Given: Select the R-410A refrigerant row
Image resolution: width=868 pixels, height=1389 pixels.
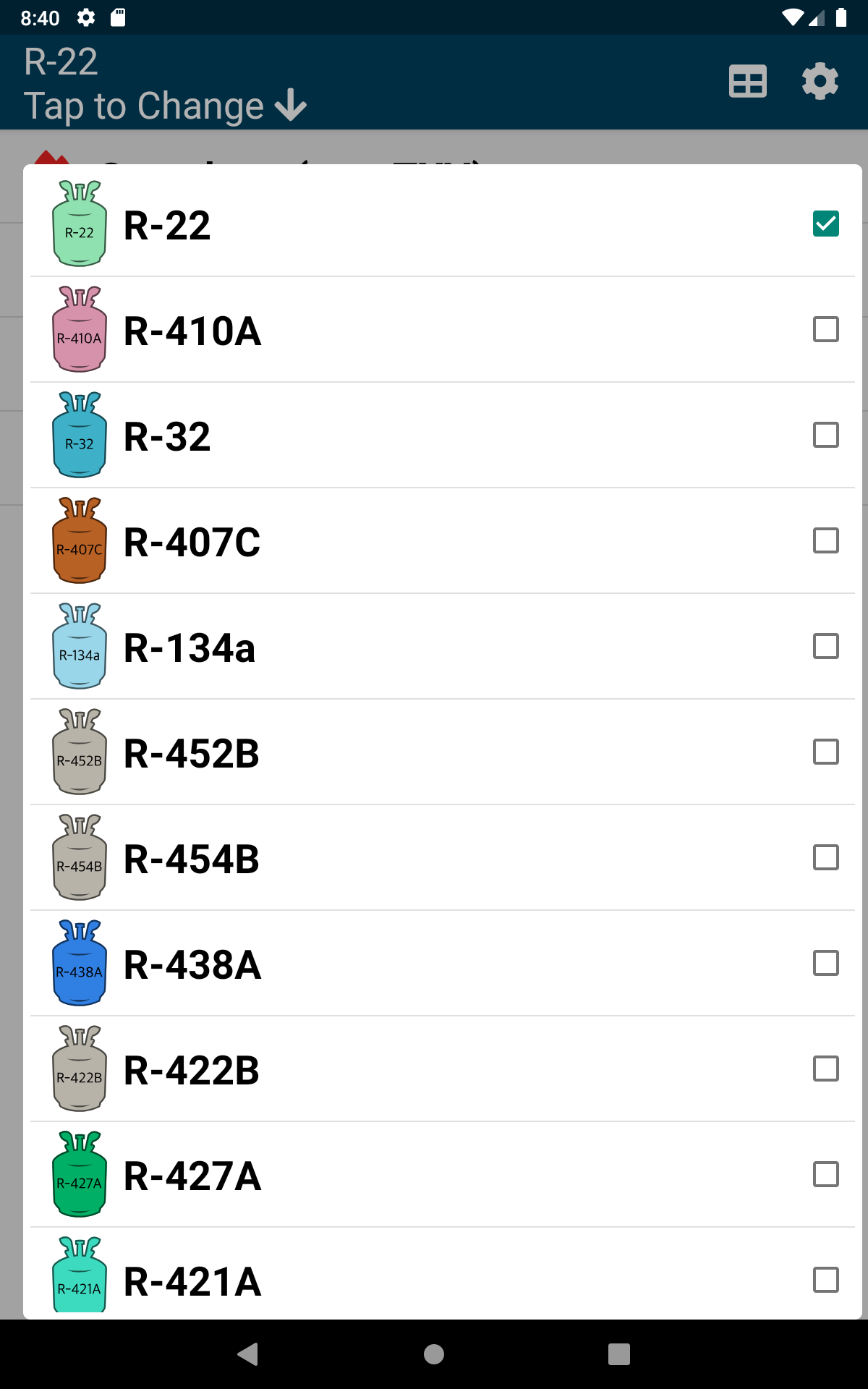Looking at the screenshot, I should 442,330.
